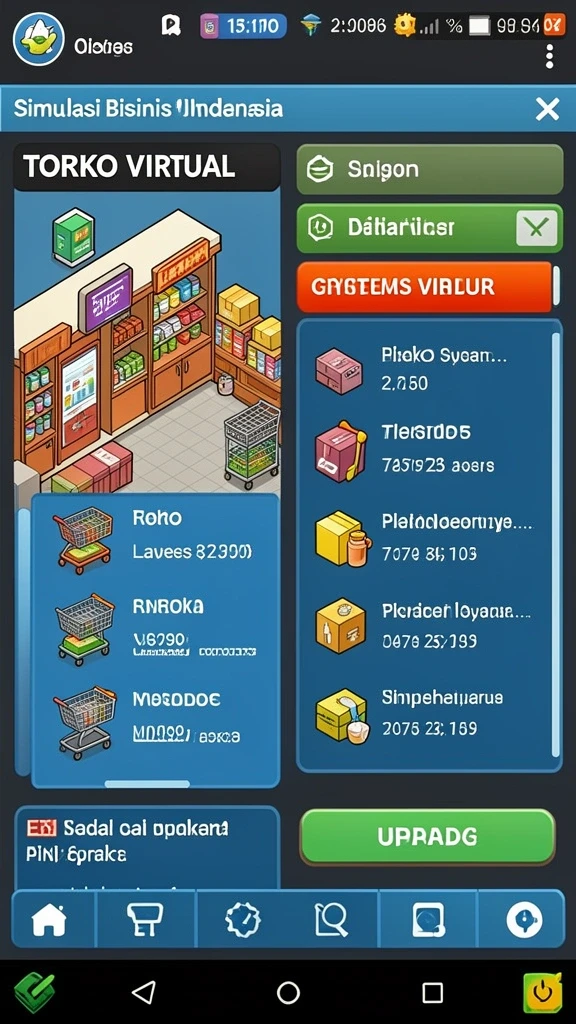This screenshot has width=576, height=1024.
Task: Open the settings gear tab
Action: click(x=242, y=920)
